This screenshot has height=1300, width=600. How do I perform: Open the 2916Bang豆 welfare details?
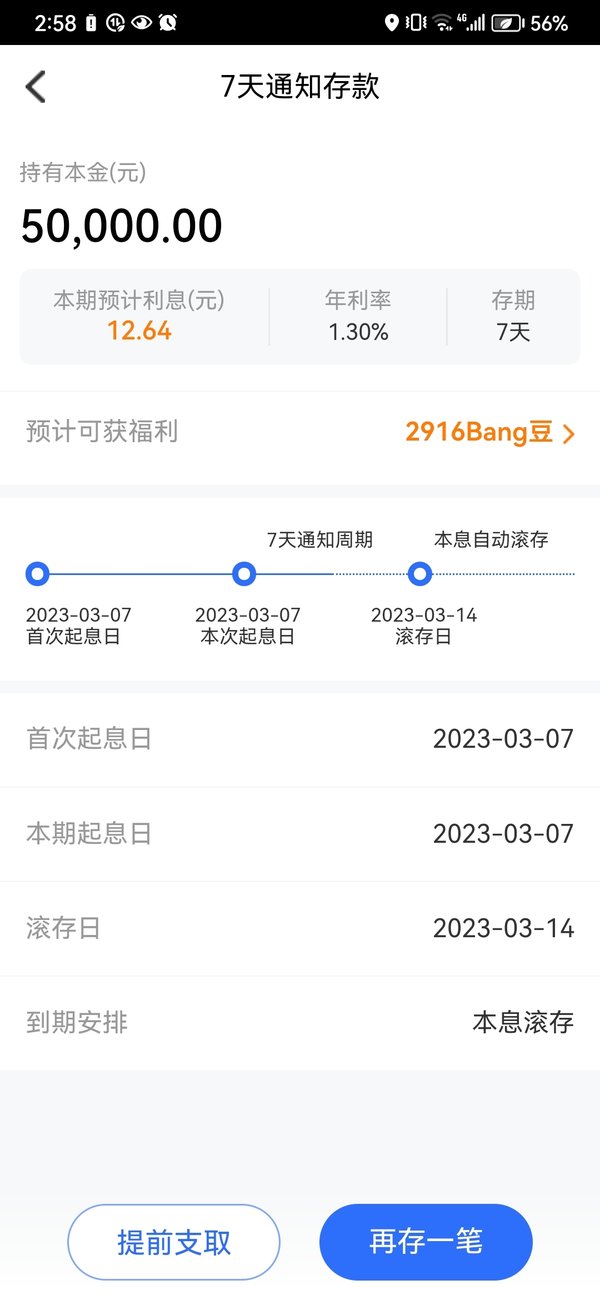(x=490, y=432)
